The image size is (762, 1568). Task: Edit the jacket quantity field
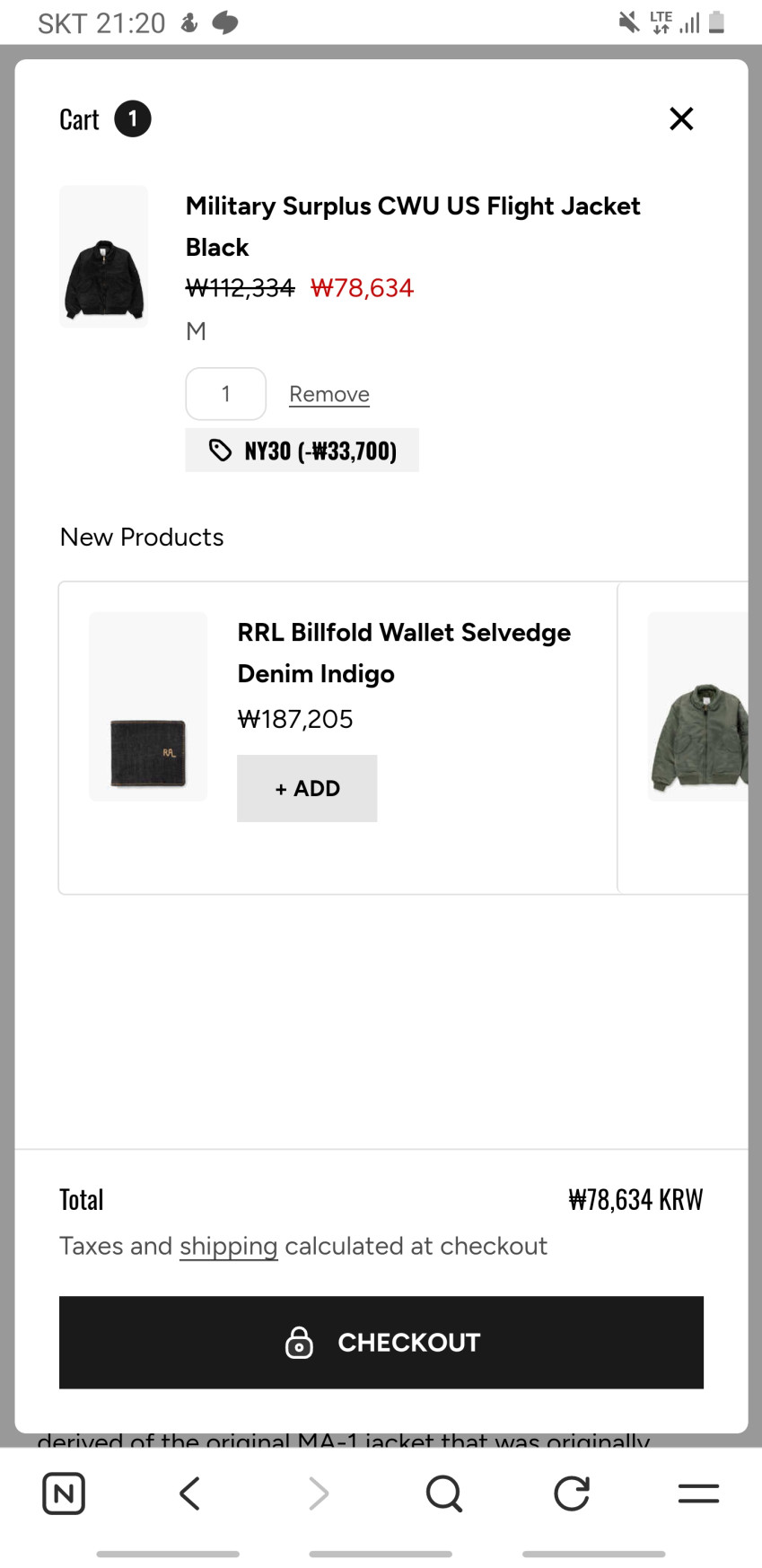pyautogui.click(x=226, y=394)
